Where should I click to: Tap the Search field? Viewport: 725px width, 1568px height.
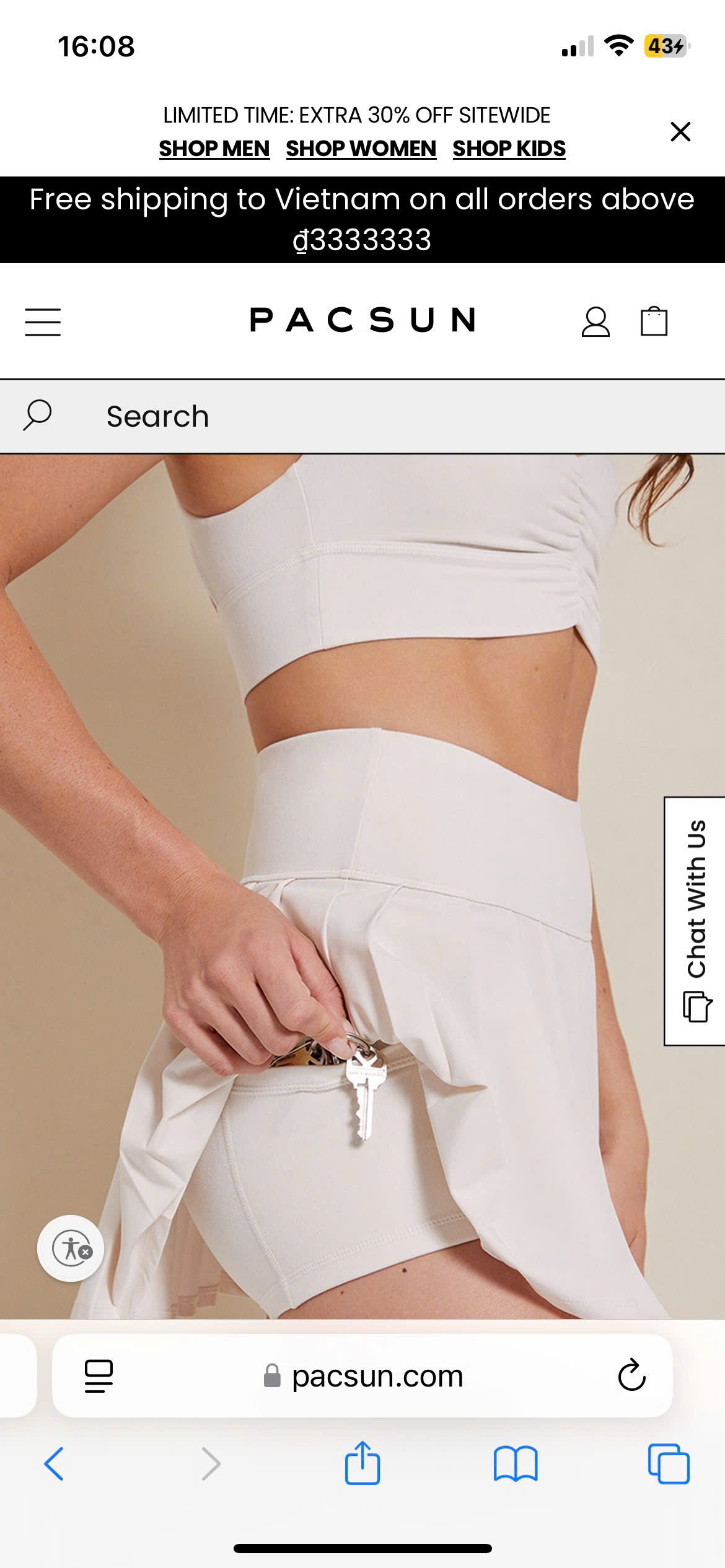pyautogui.click(x=362, y=416)
